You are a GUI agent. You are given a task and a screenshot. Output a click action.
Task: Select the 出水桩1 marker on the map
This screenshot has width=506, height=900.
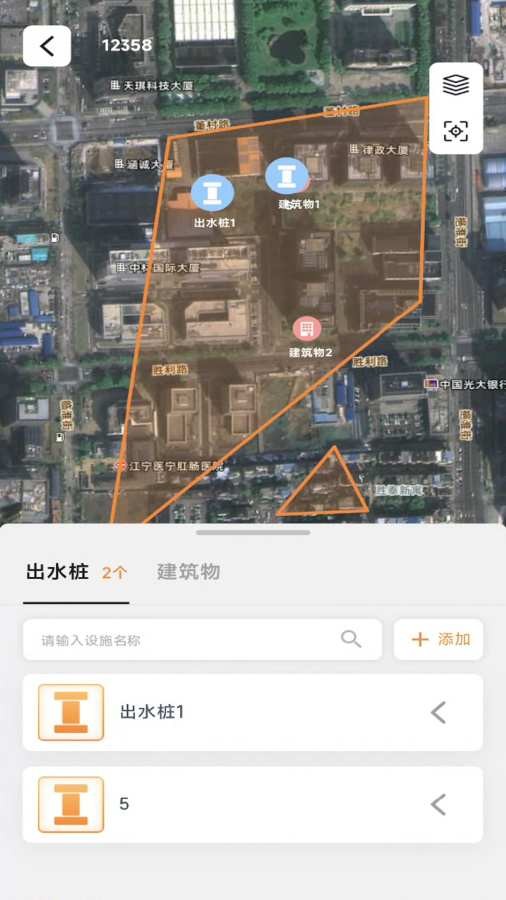pyautogui.click(x=213, y=193)
